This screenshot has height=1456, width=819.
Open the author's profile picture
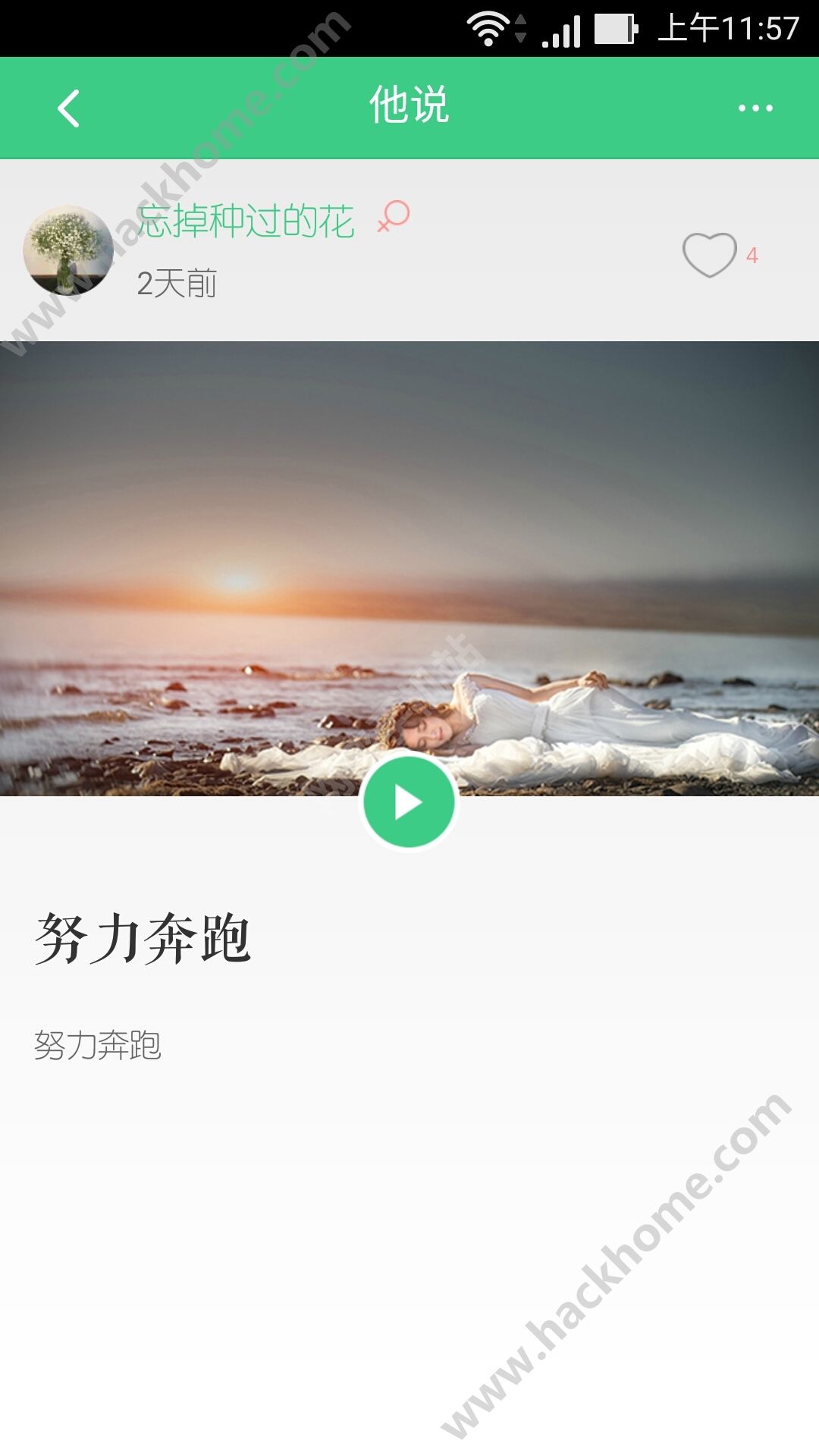[x=68, y=249]
